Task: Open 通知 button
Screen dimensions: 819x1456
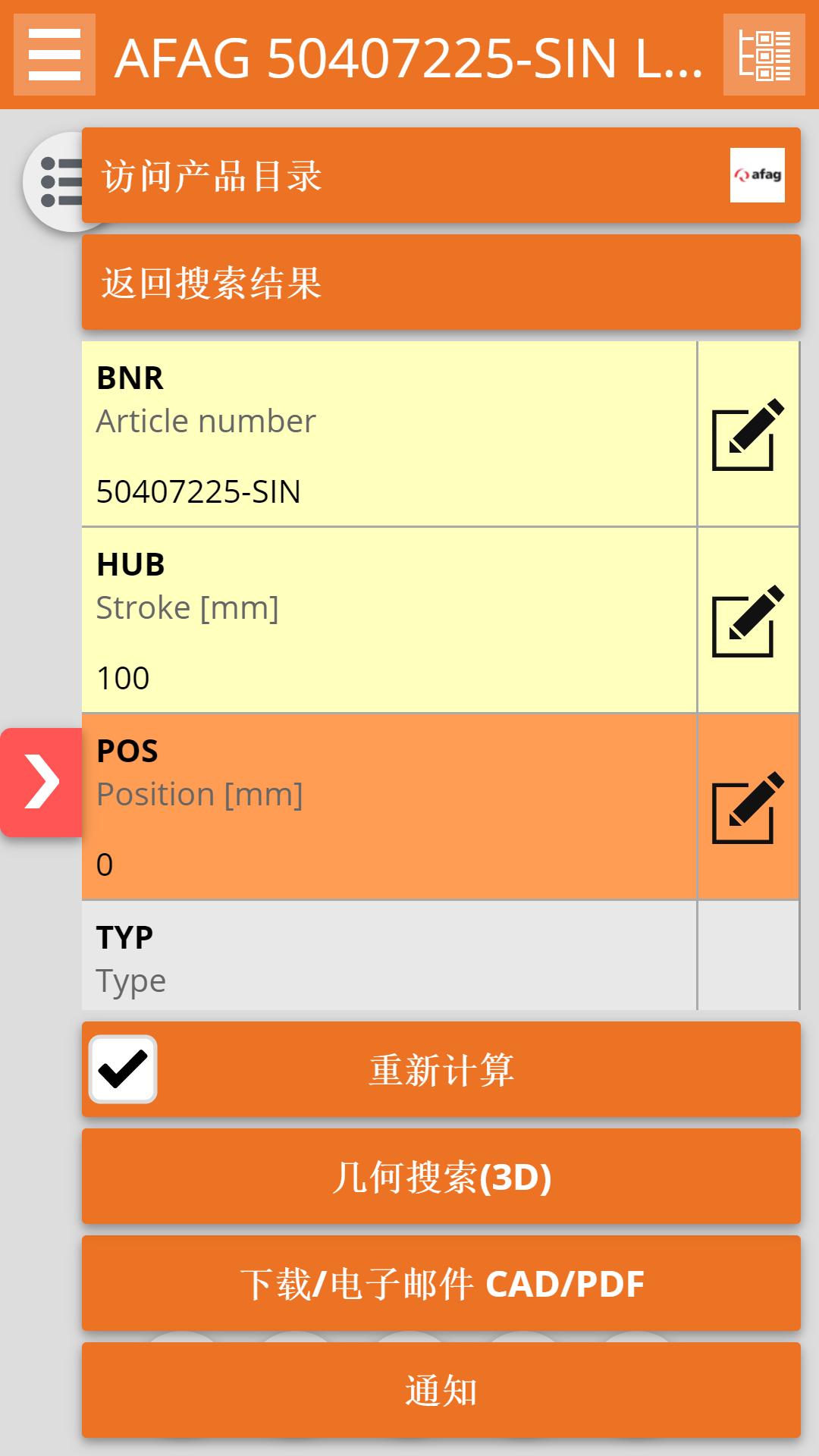Action: click(x=441, y=1390)
